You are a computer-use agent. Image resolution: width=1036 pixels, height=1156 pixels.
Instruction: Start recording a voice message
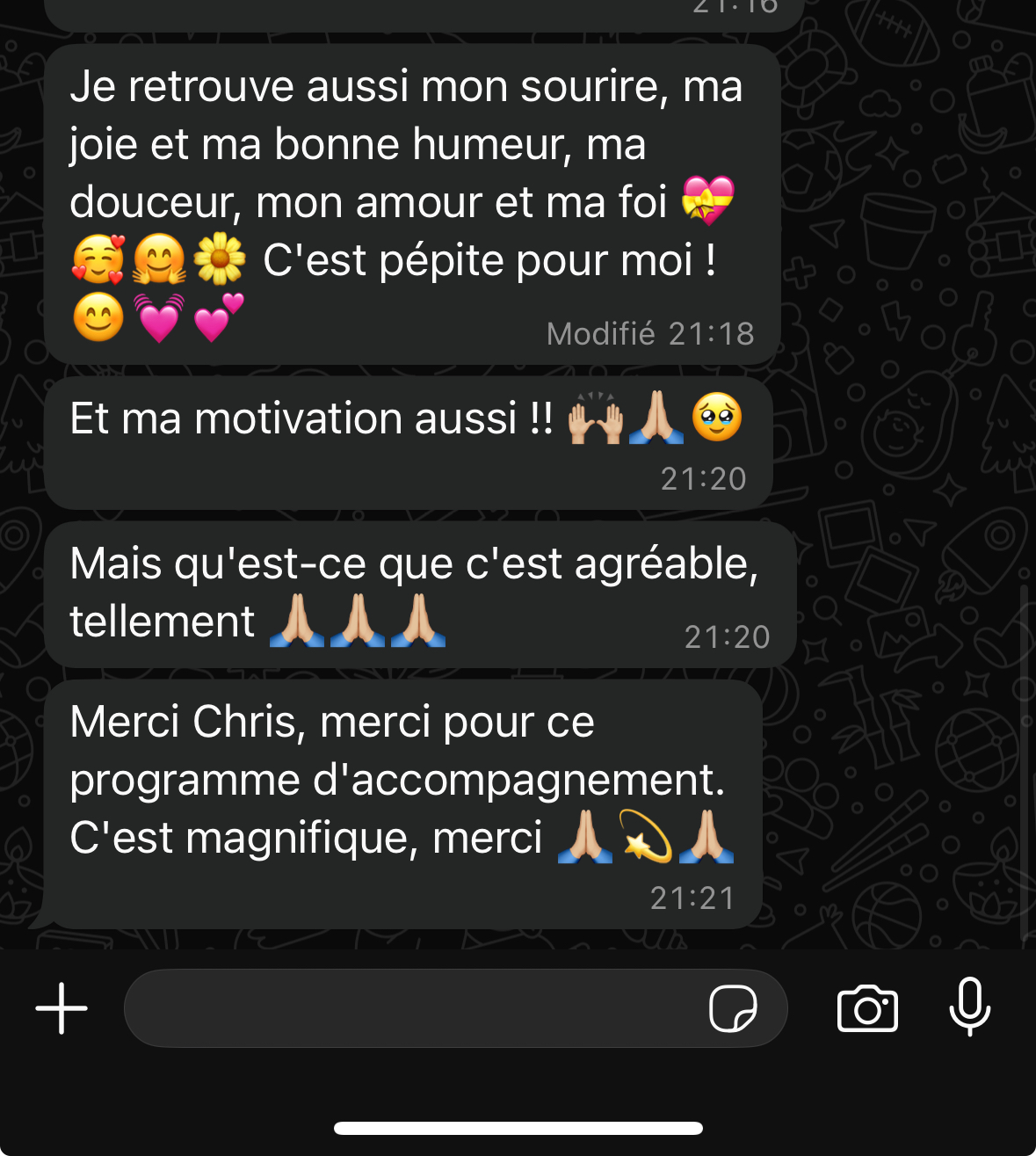pyautogui.click(x=970, y=1007)
